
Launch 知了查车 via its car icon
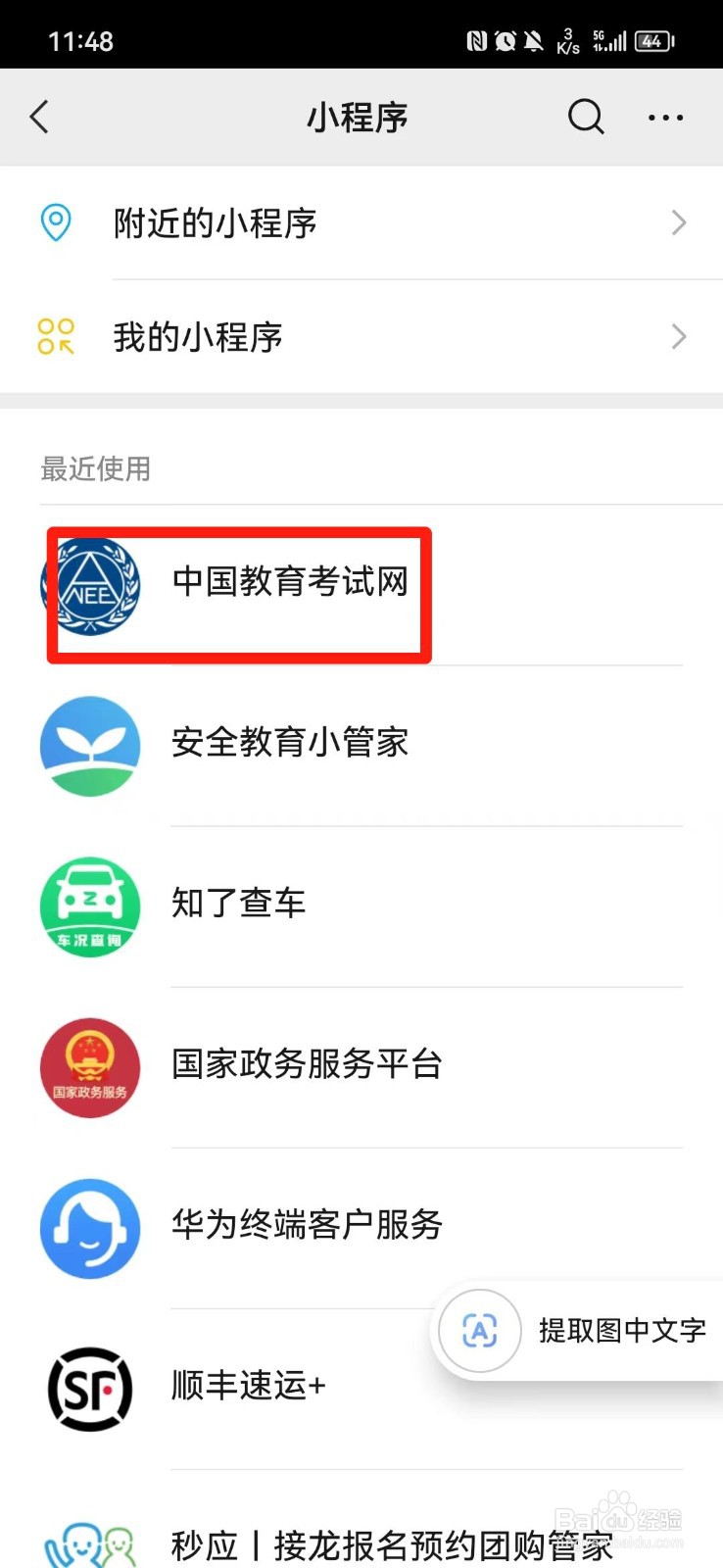[90, 906]
